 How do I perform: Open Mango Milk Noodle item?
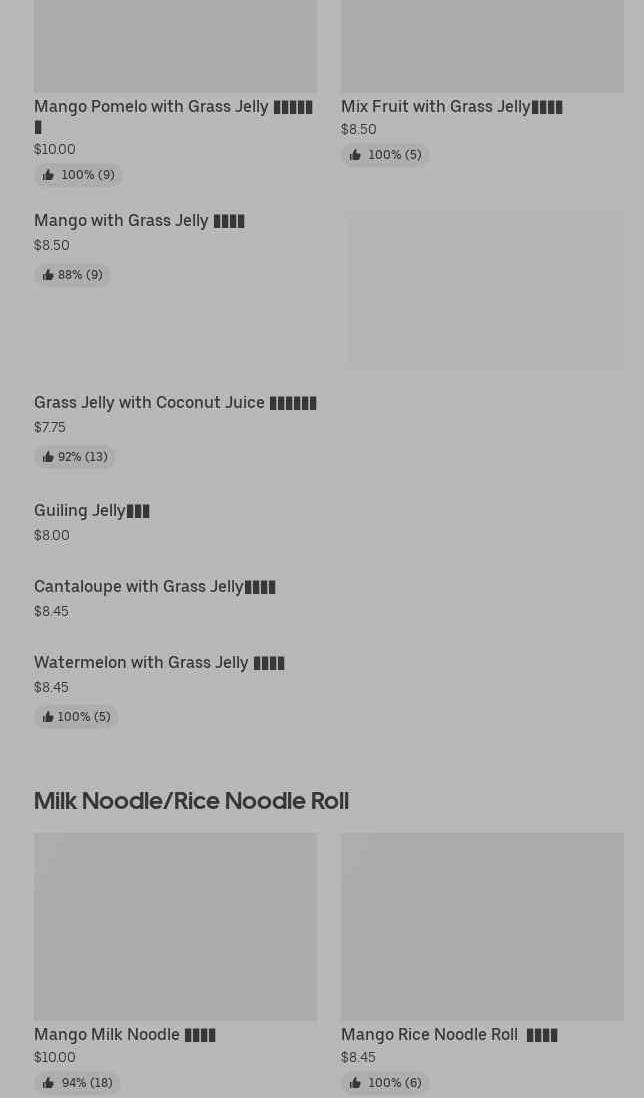point(175,964)
